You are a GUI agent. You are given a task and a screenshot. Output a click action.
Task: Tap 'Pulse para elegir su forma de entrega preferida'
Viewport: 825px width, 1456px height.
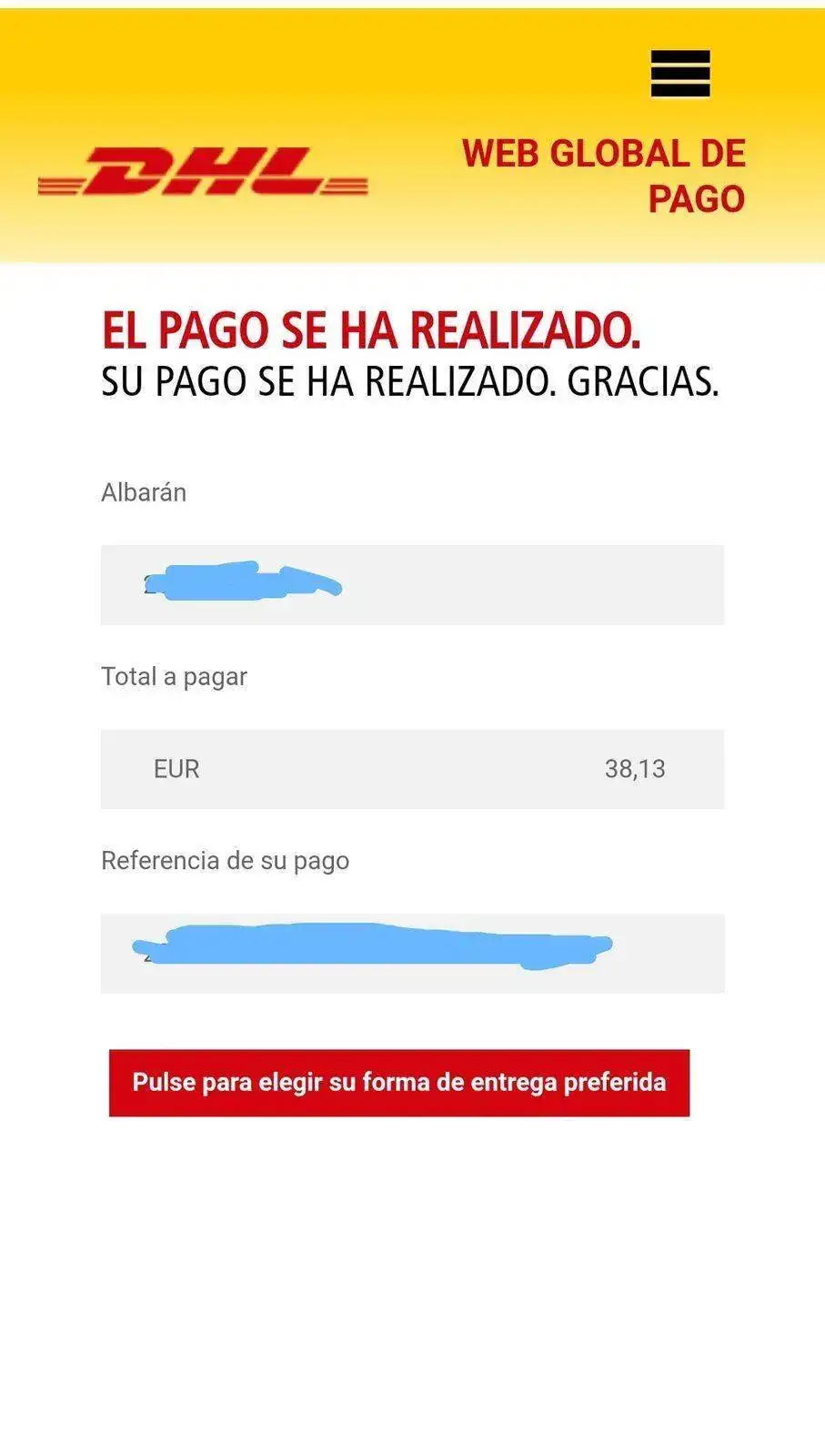click(x=398, y=1082)
